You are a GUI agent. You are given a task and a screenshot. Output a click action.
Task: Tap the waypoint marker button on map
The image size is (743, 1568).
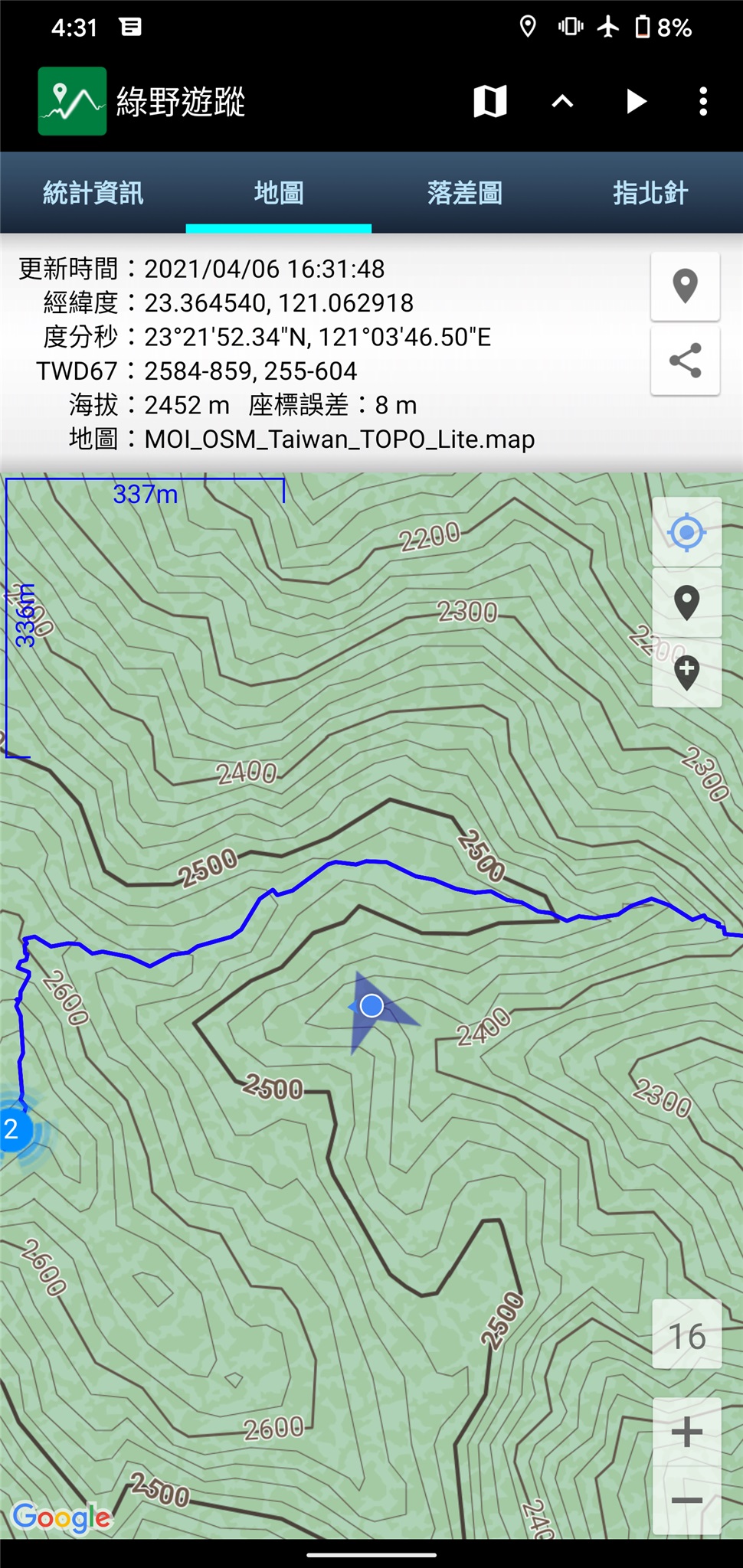point(687,603)
